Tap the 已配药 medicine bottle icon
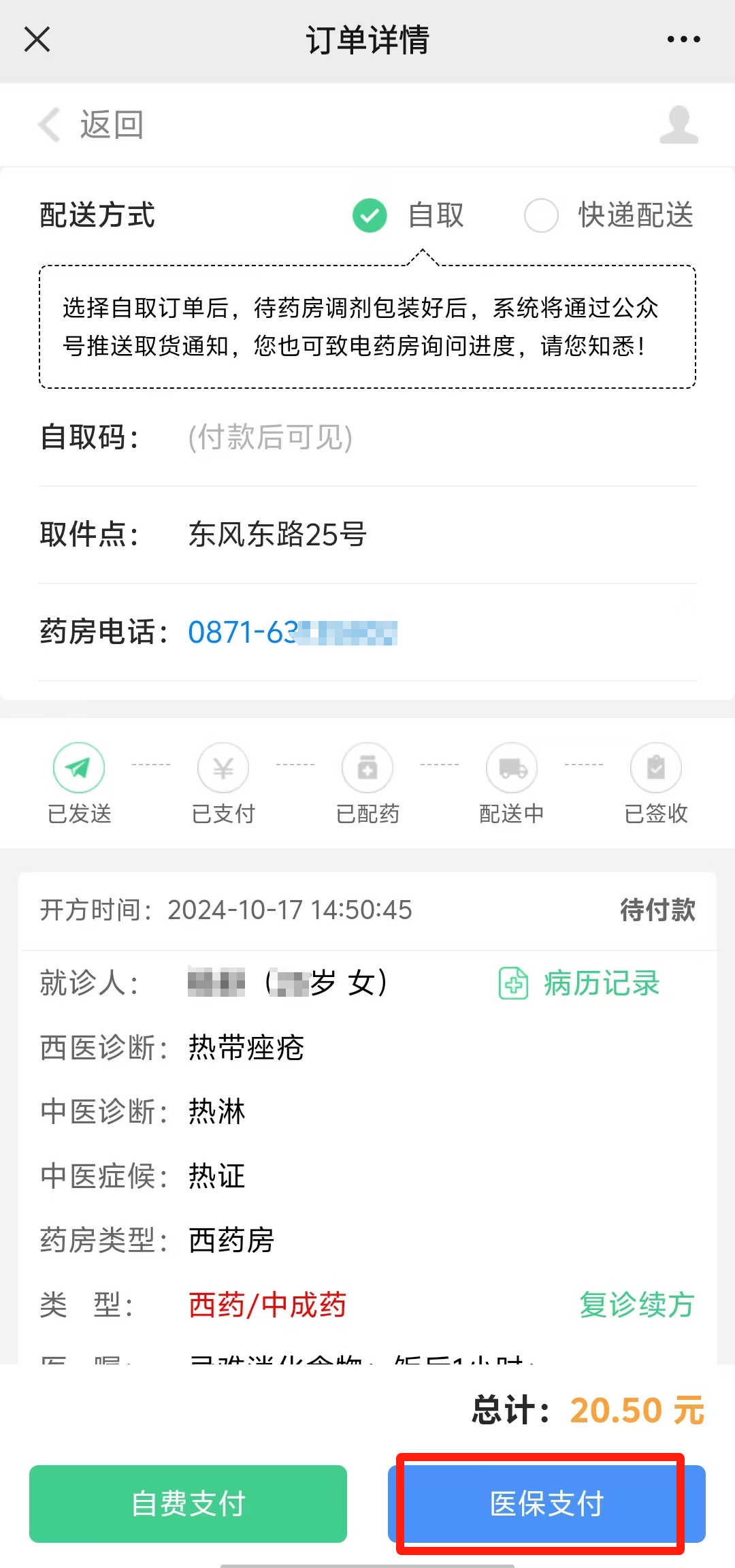The image size is (735, 1568). coord(367,767)
